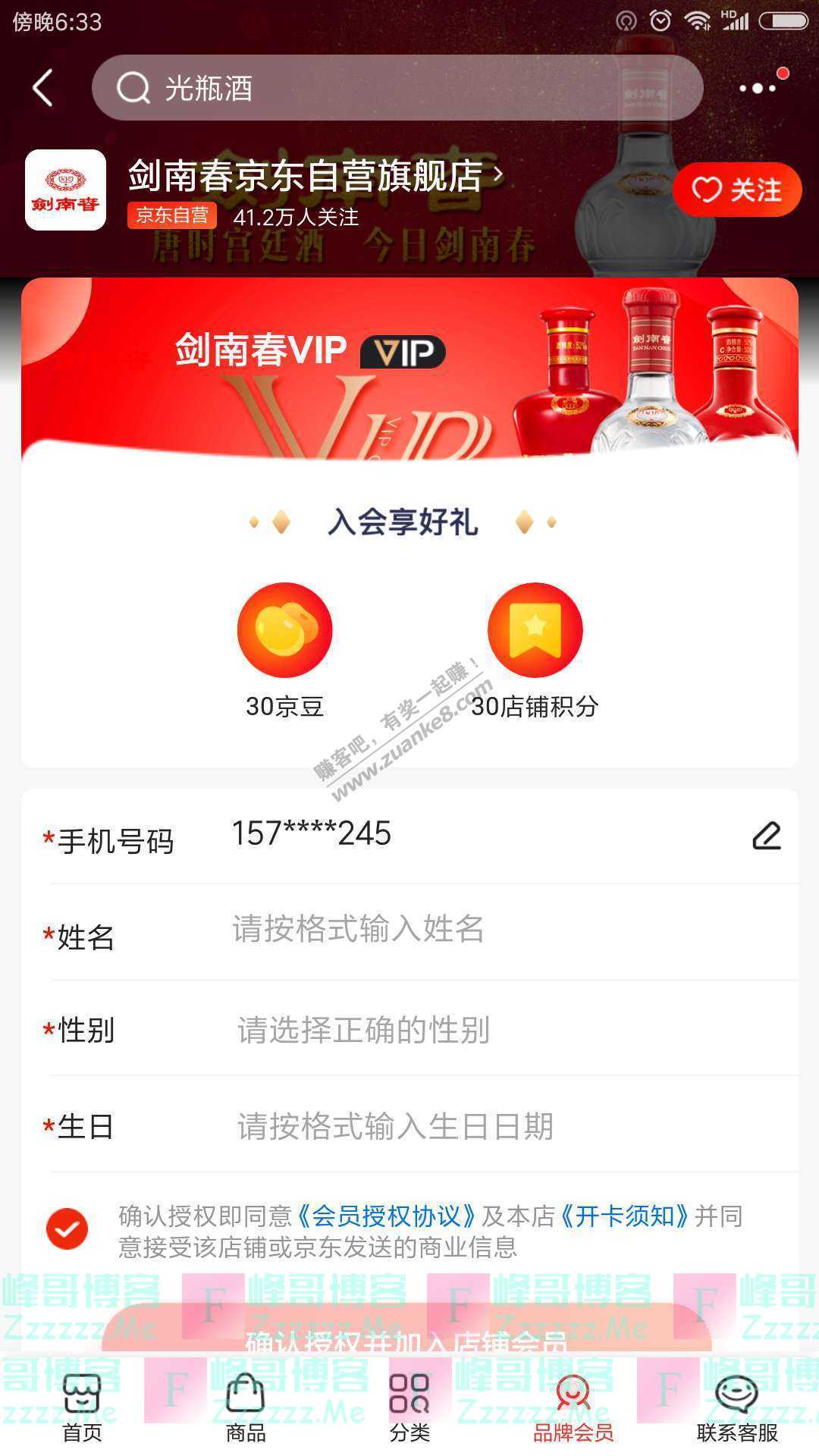Read the 《开卡须知》 link
Viewport: 819px width, 1456px height.
coord(625,1216)
